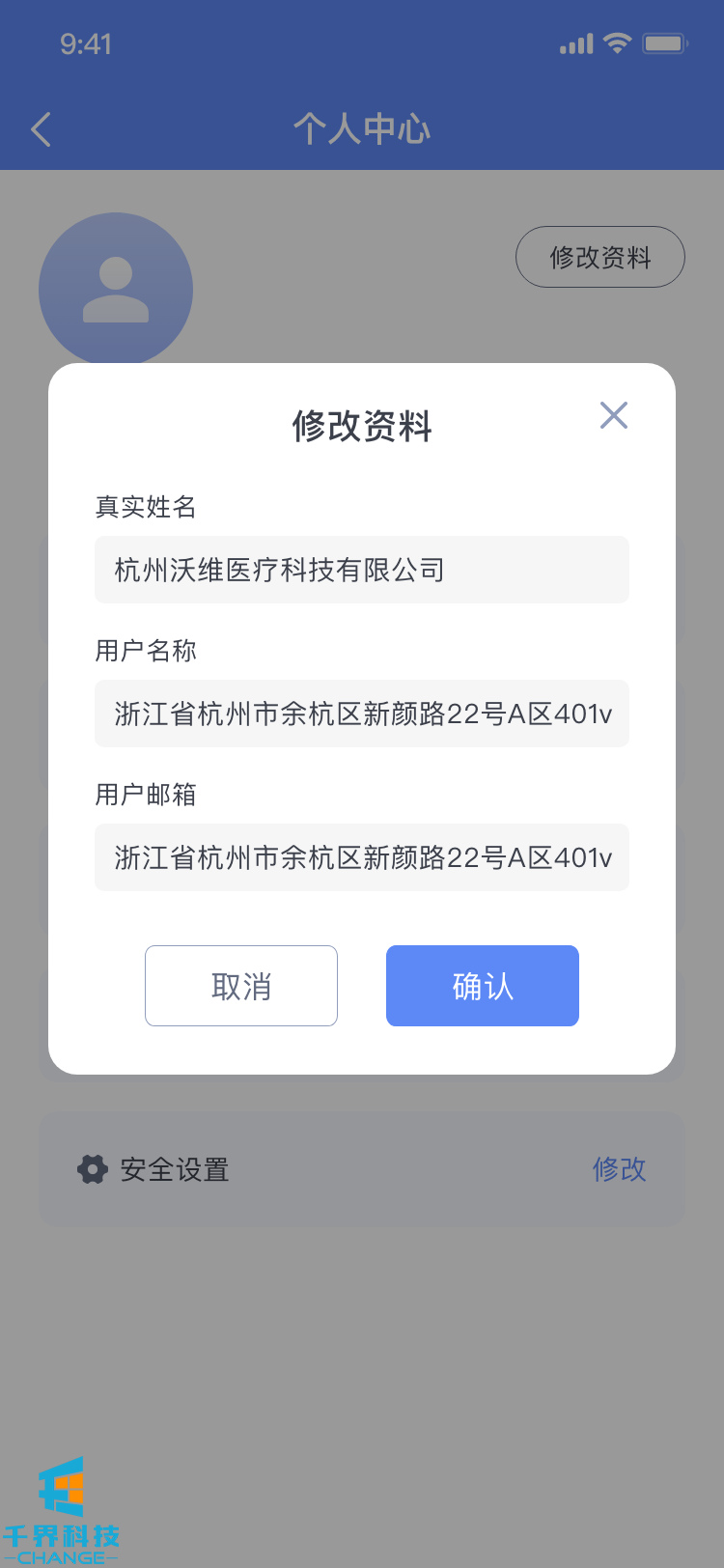
Task: Cancel with the 取消 button
Action: [241, 986]
